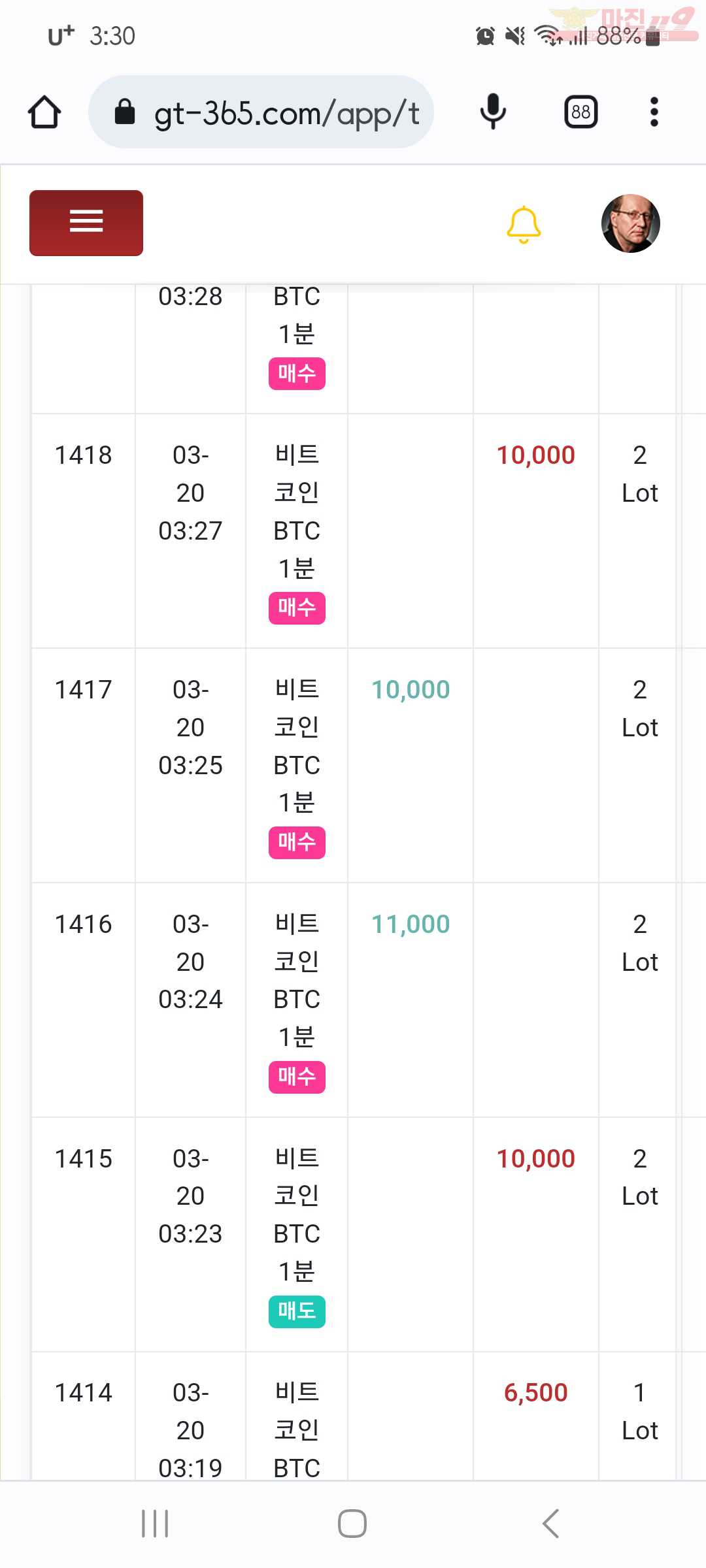Tap the browser home icon
The width and height of the screenshot is (706, 1568).
tap(44, 112)
